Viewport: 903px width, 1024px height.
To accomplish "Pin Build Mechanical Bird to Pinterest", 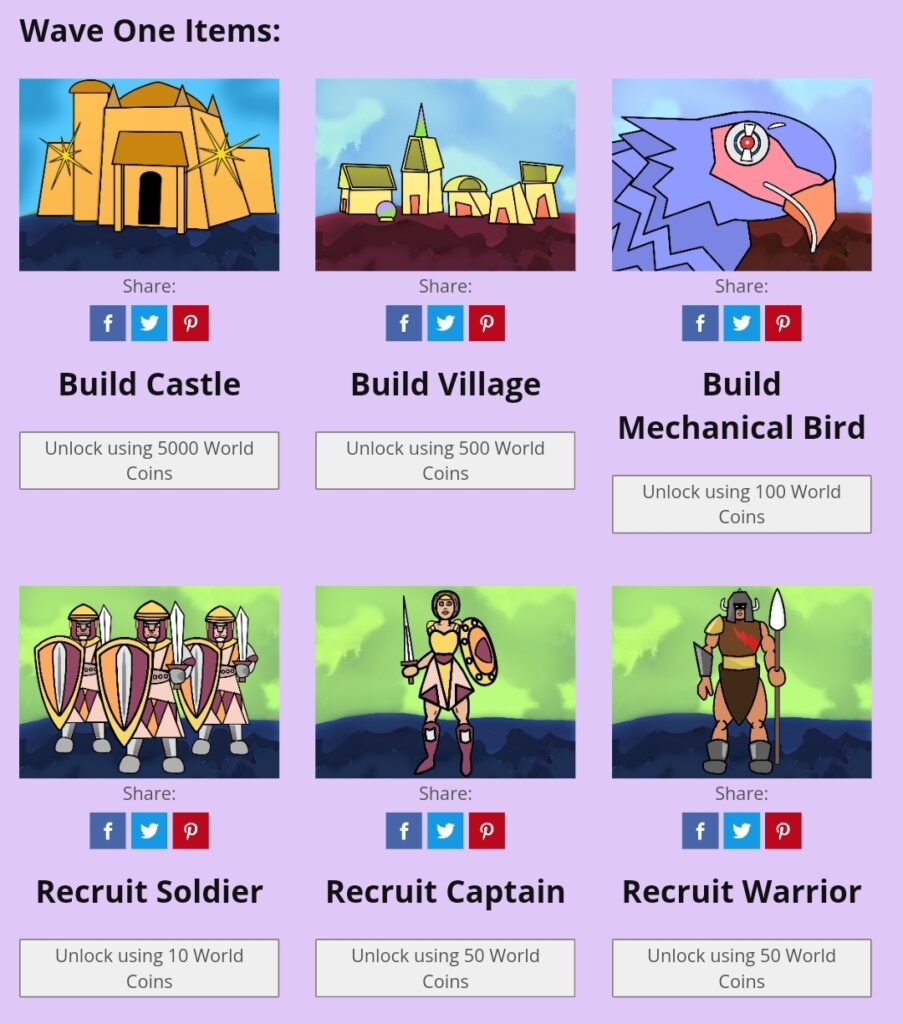I will click(783, 323).
